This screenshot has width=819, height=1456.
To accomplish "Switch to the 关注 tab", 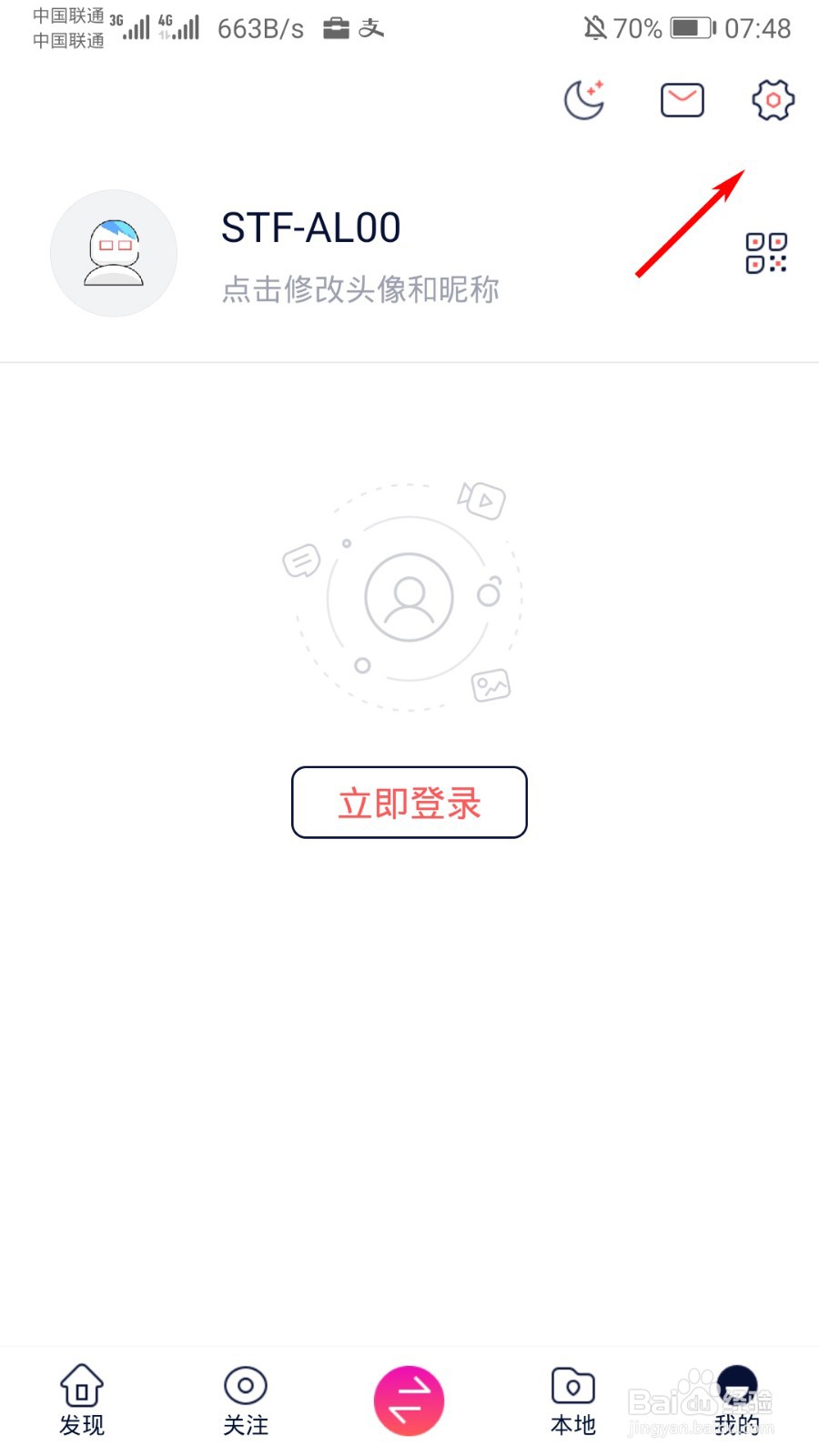I will point(245,1400).
